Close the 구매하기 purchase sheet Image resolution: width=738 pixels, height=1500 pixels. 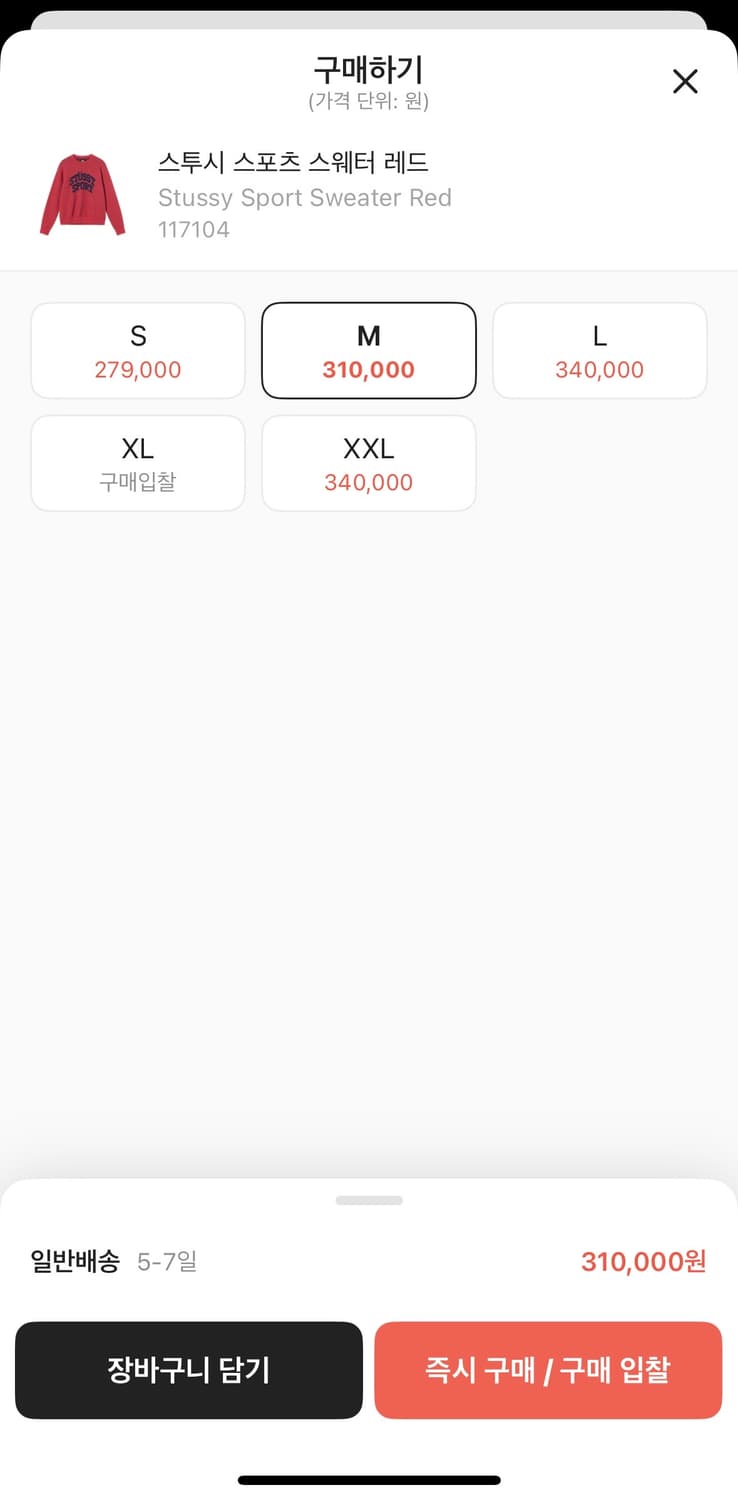pyautogui.click(x=685, y=82)
